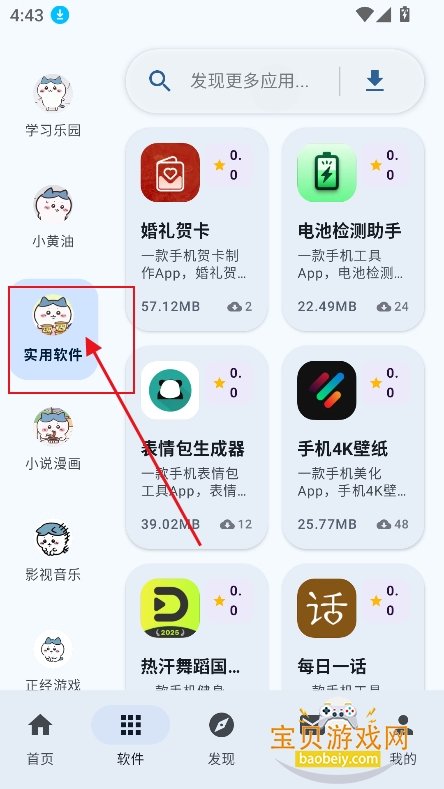
Task: Open the 热汗舞蹈 app card
Action: point(197,627)
